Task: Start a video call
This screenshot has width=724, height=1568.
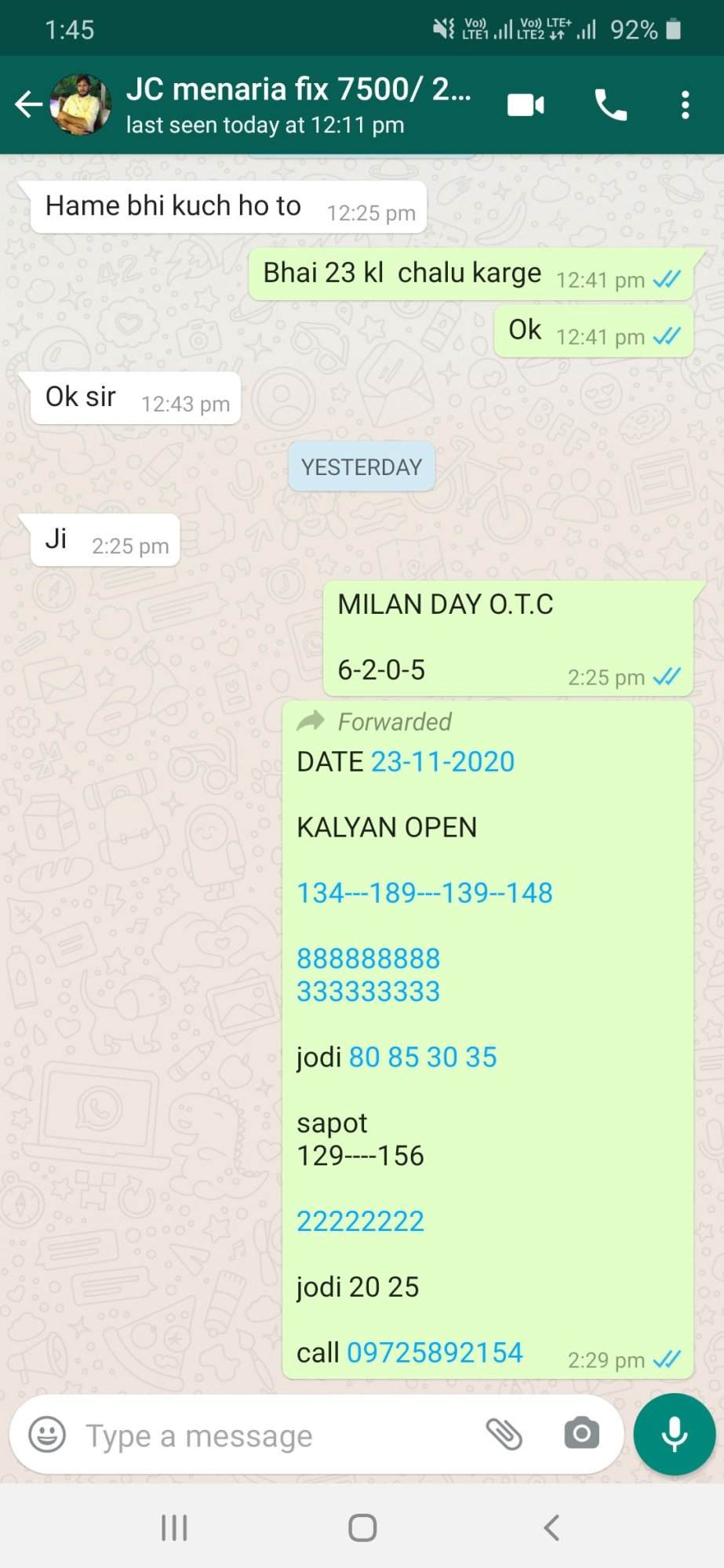Action: coord(526,104)
